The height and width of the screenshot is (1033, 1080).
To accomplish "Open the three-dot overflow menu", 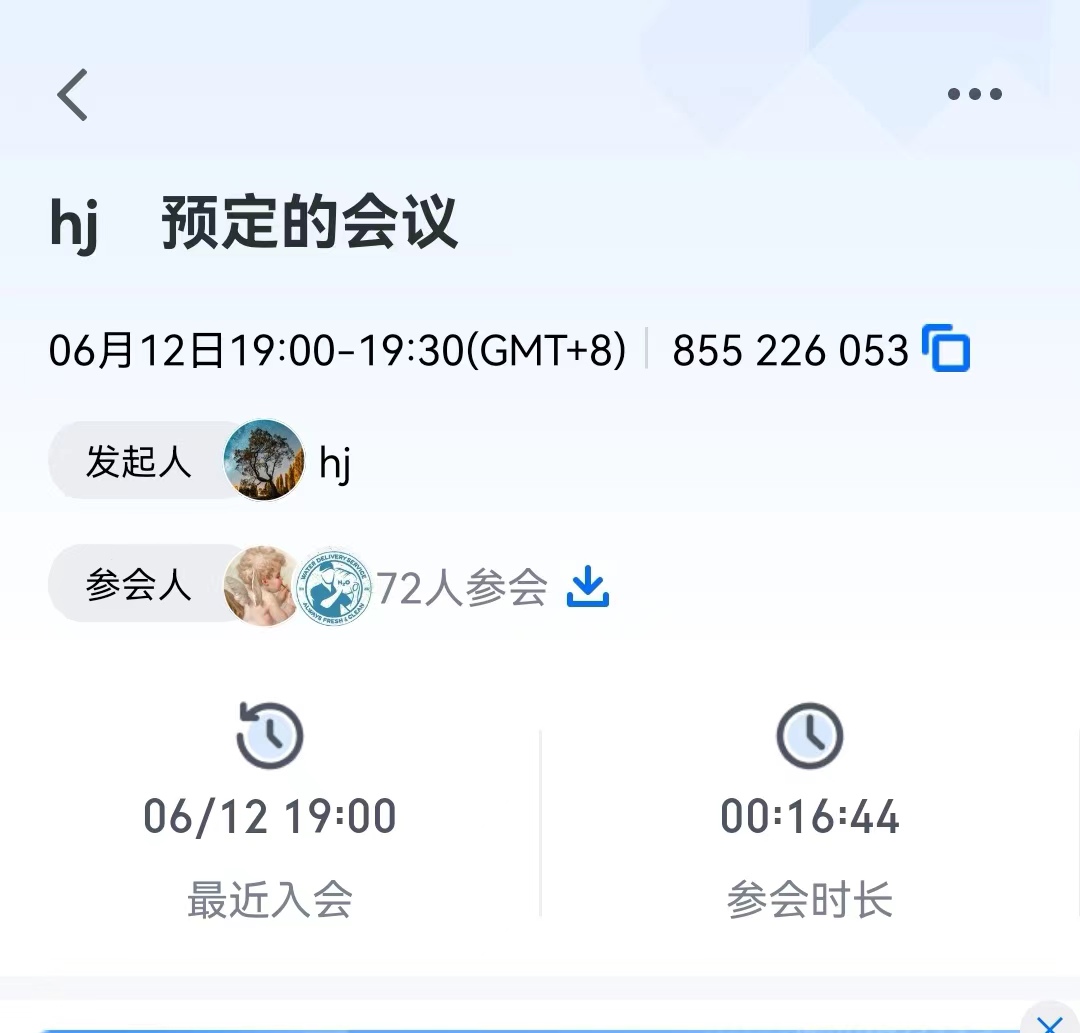I will click(x=974, y=95).
